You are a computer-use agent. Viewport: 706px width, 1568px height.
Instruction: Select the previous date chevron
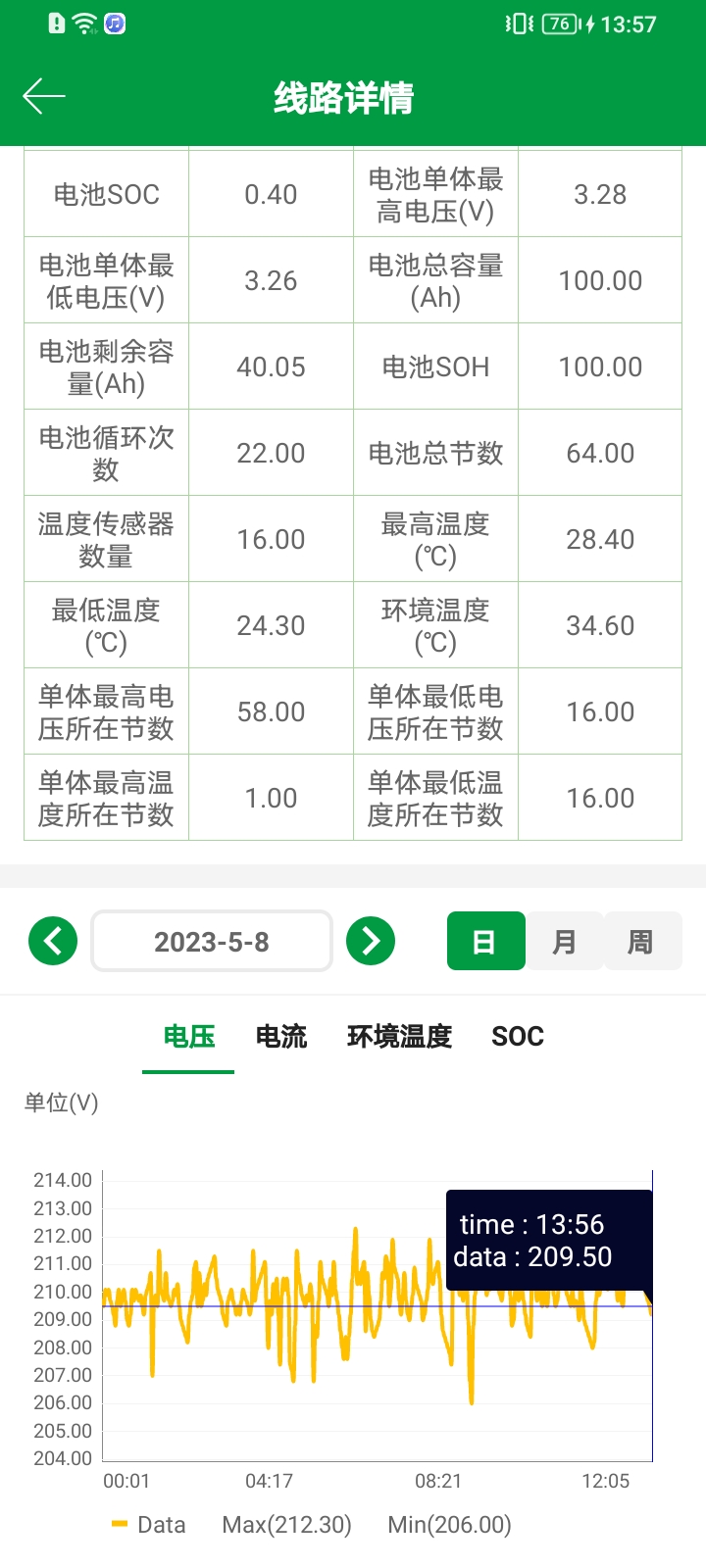pyautogui.click(x=52, y=941)
